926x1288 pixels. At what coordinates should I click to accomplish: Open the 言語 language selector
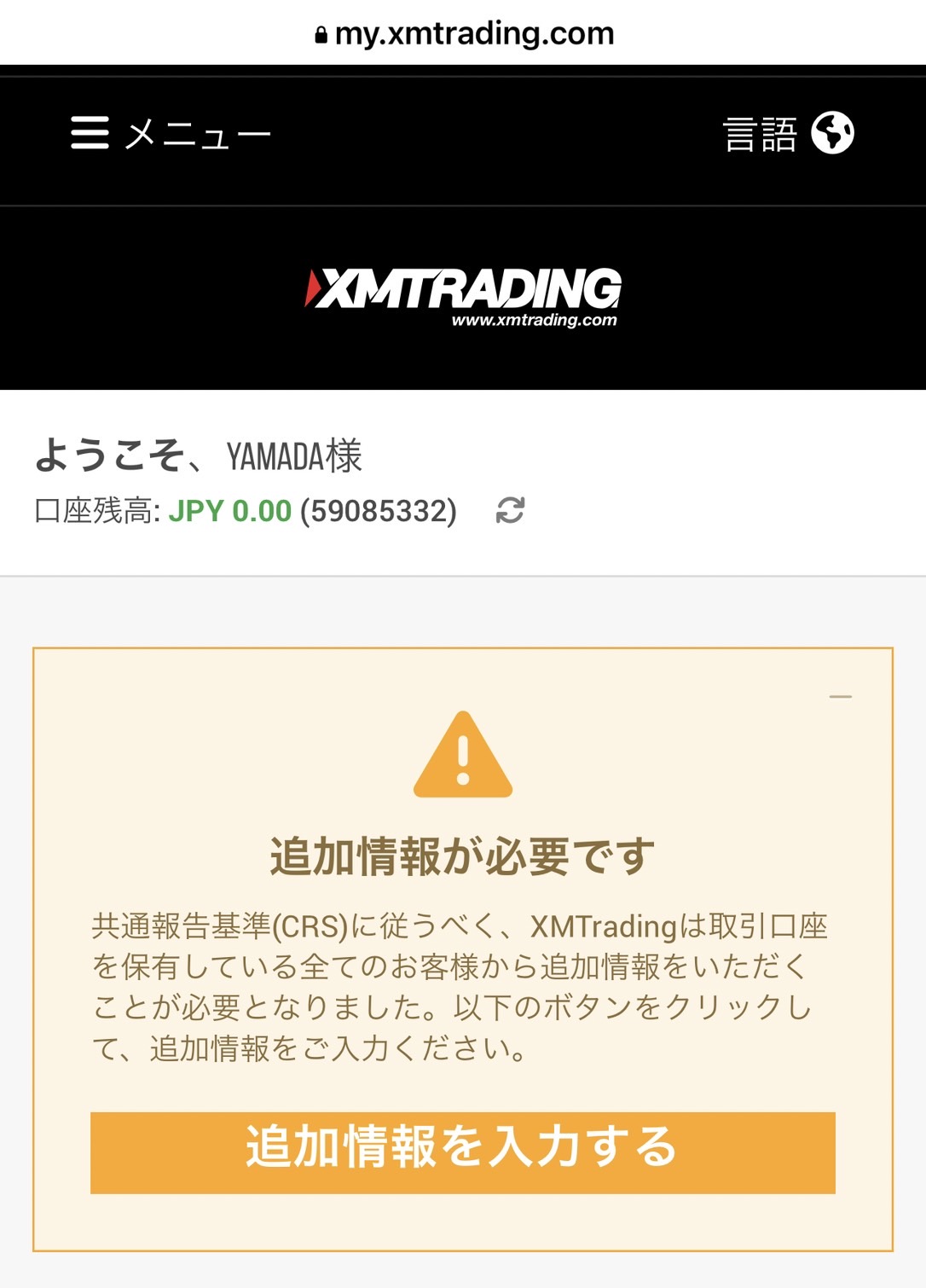(x=787, y=134)
